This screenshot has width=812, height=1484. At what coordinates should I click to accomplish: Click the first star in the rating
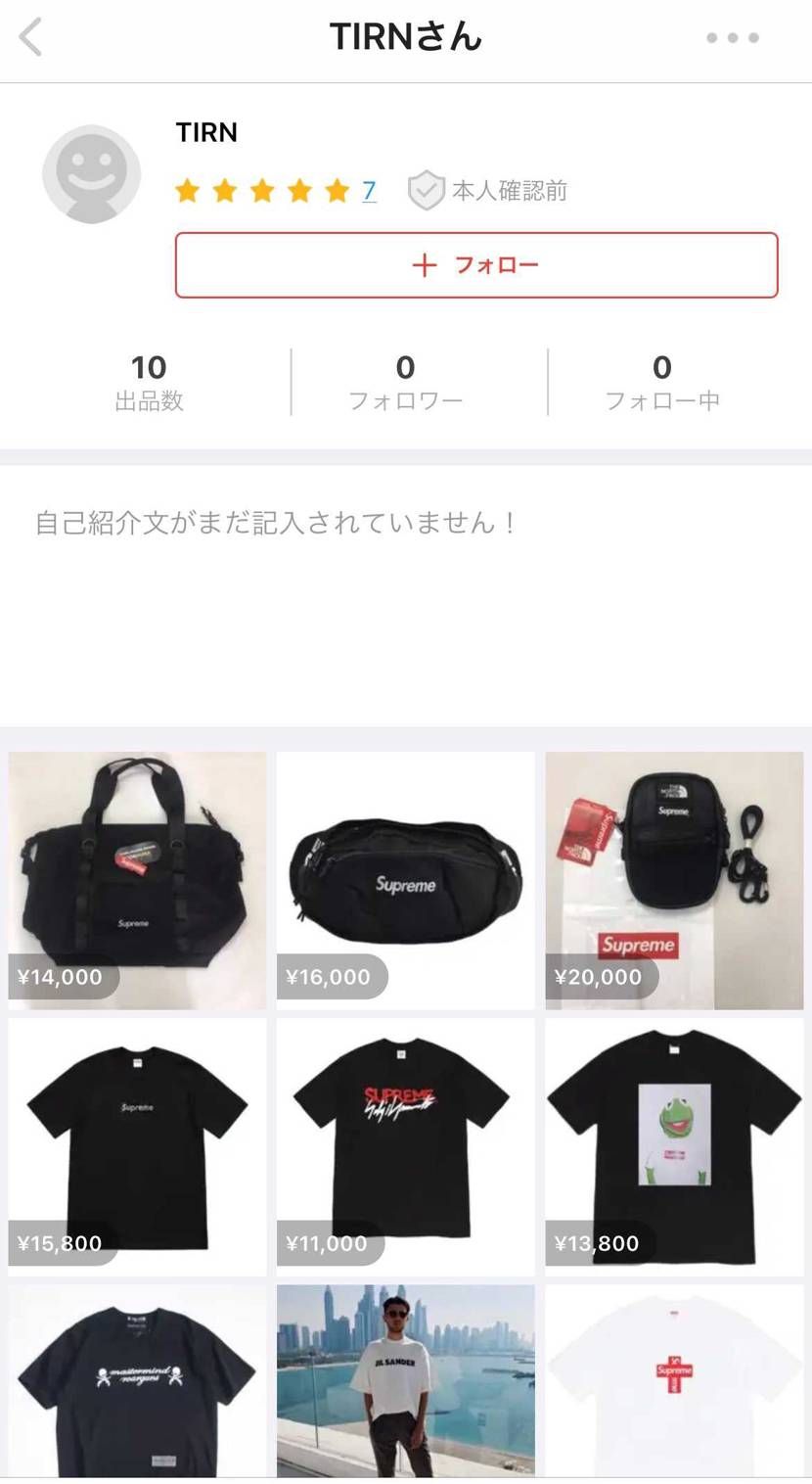[187, 190]
